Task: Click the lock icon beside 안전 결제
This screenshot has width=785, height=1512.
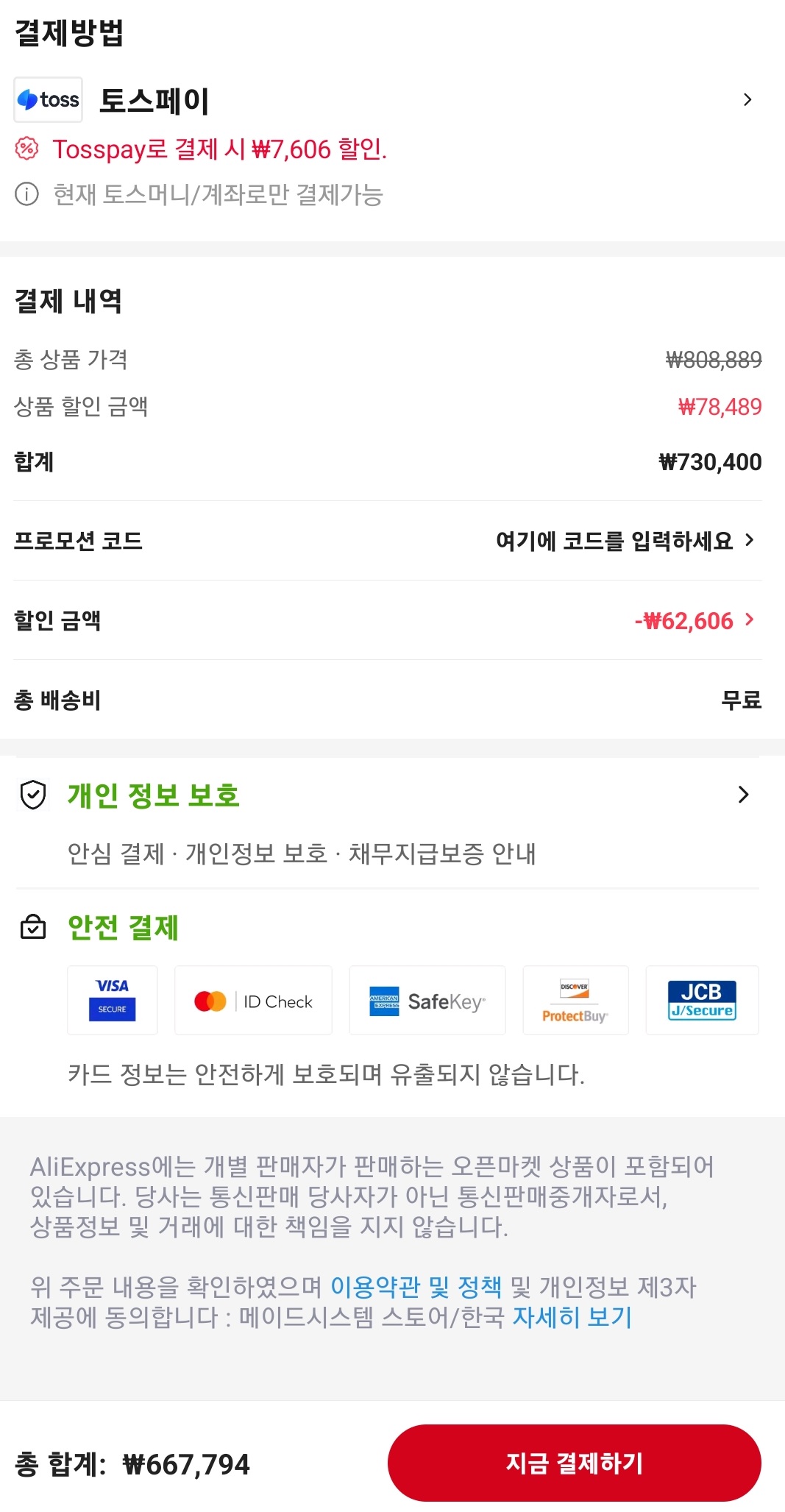Action: pyautogui.click(x=32, y=927)
